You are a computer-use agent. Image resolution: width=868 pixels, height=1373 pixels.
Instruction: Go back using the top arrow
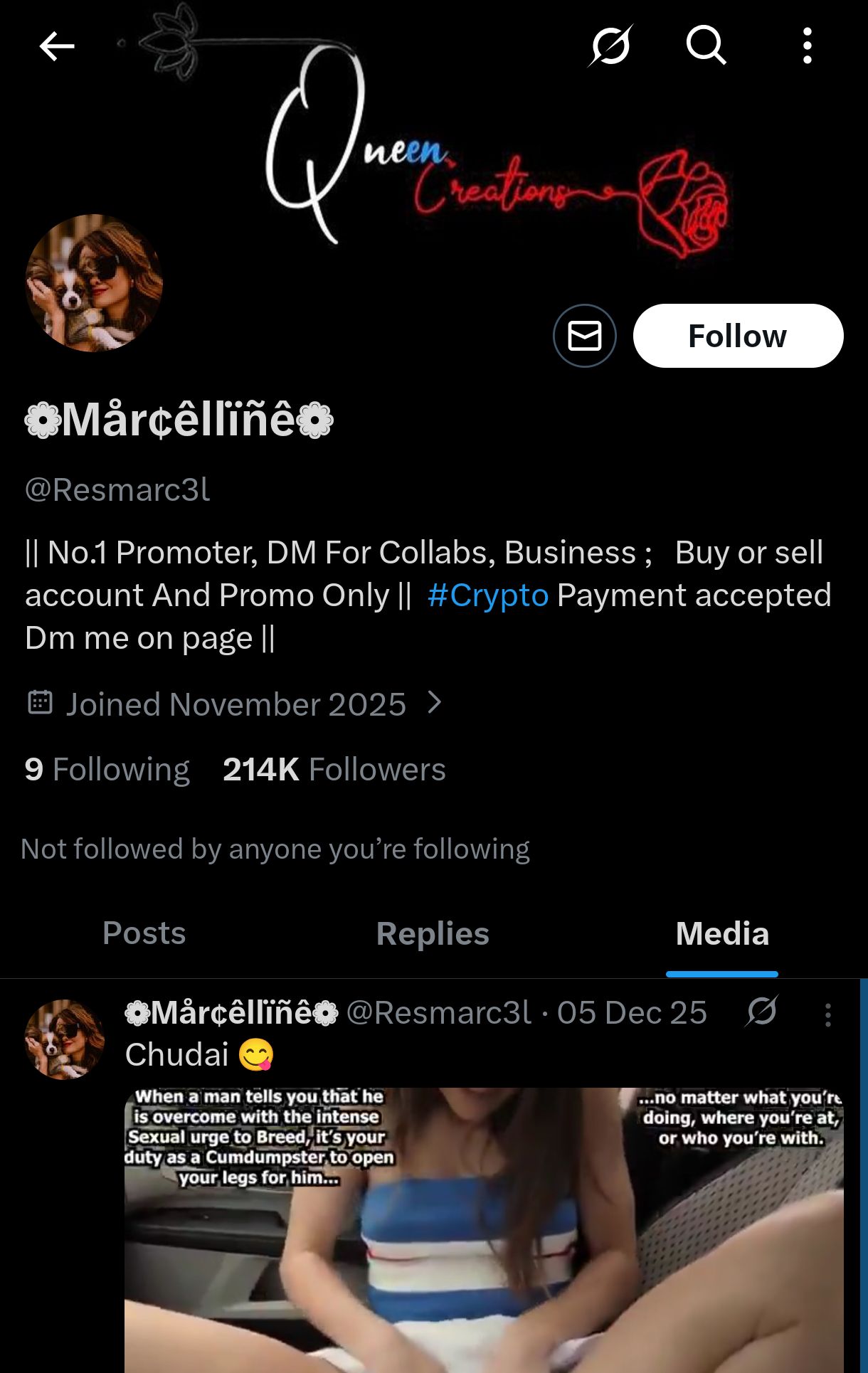pyautogui.click(x=57, y=47)
